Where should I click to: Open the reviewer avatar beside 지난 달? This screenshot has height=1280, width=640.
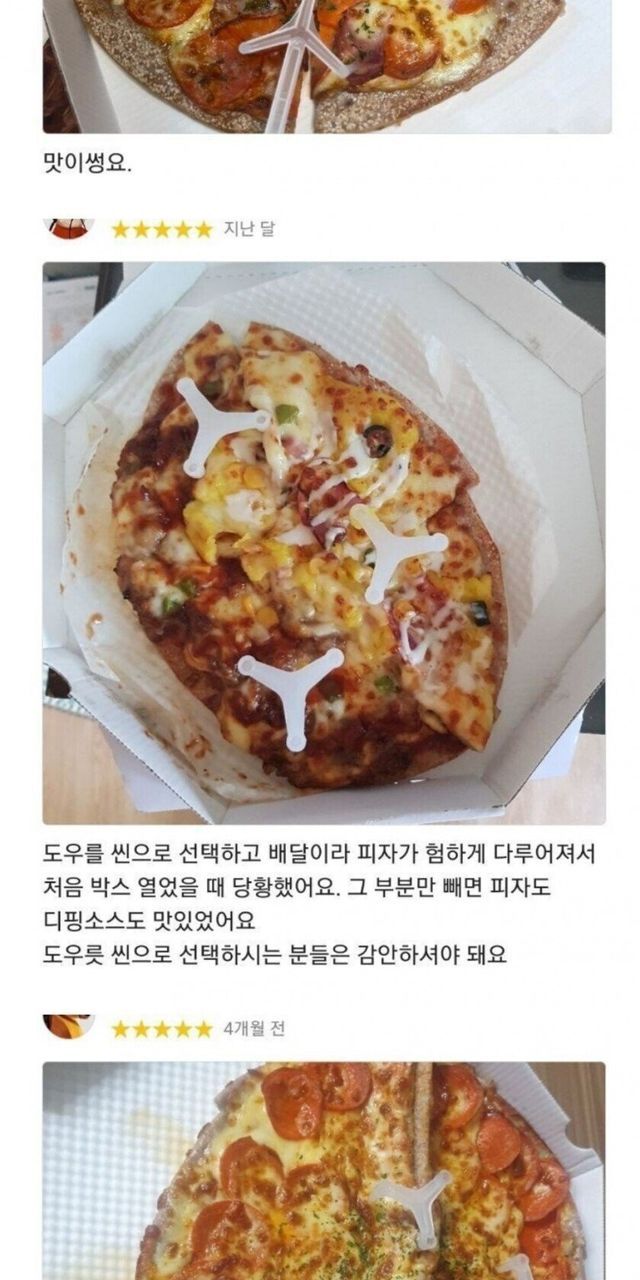pyautogui.click(x=70, y=228)
